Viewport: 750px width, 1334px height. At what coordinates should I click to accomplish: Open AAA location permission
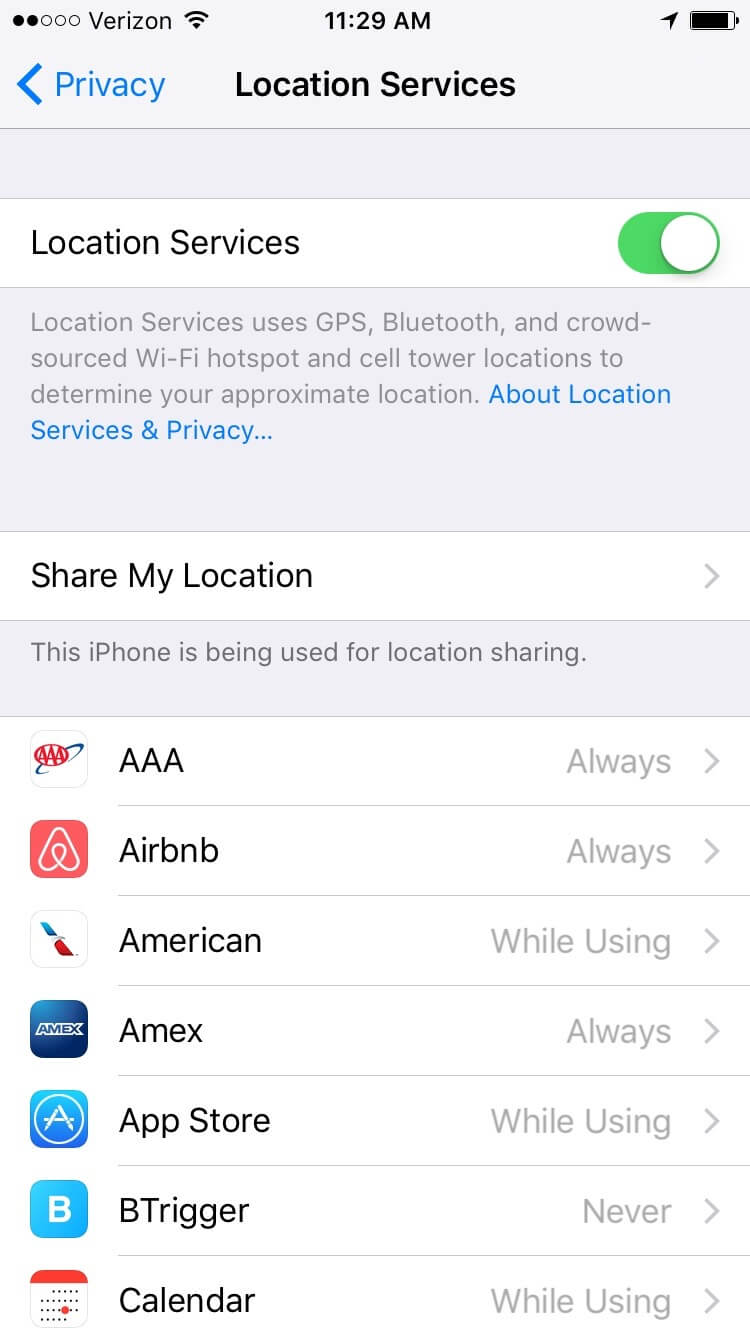[x=375, y=761]
